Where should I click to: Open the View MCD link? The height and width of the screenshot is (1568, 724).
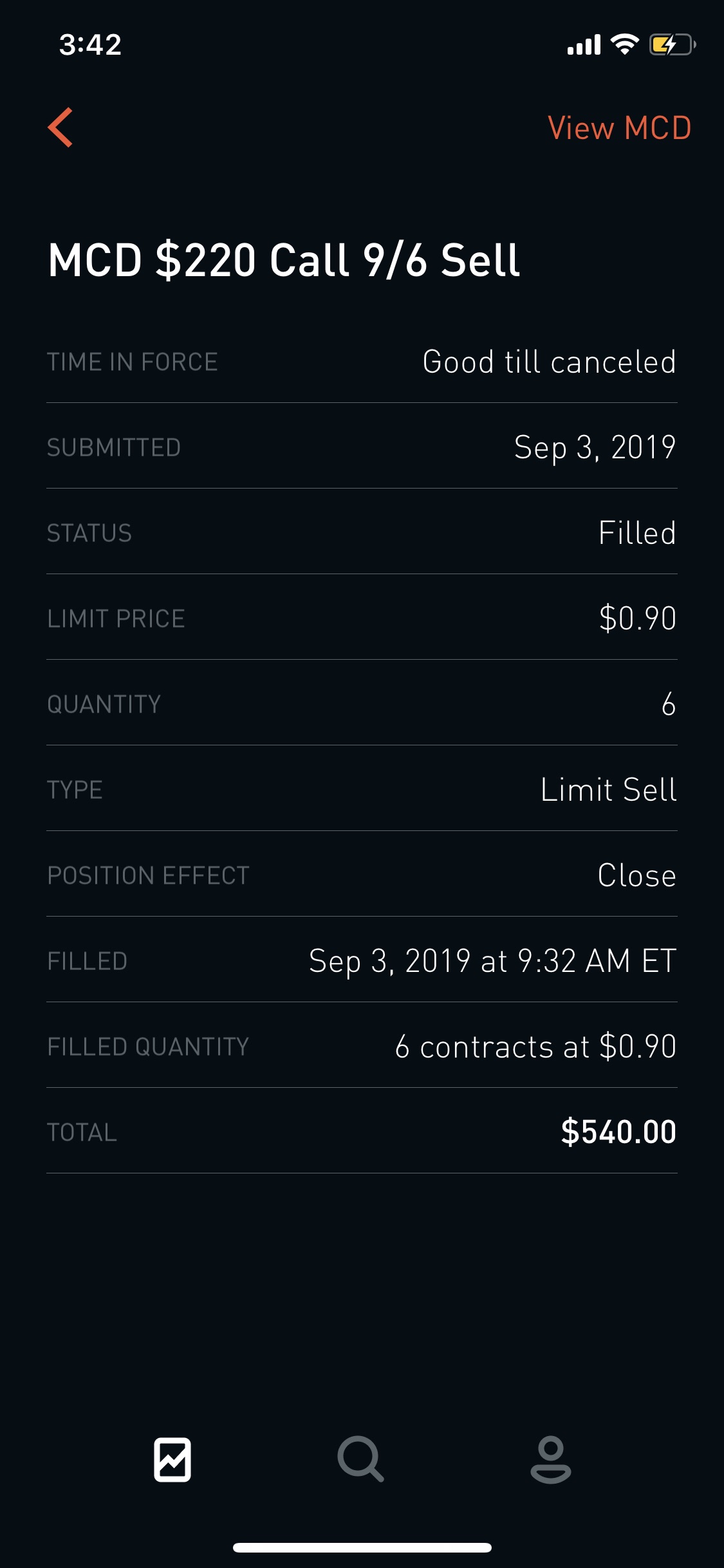[620, 127]
